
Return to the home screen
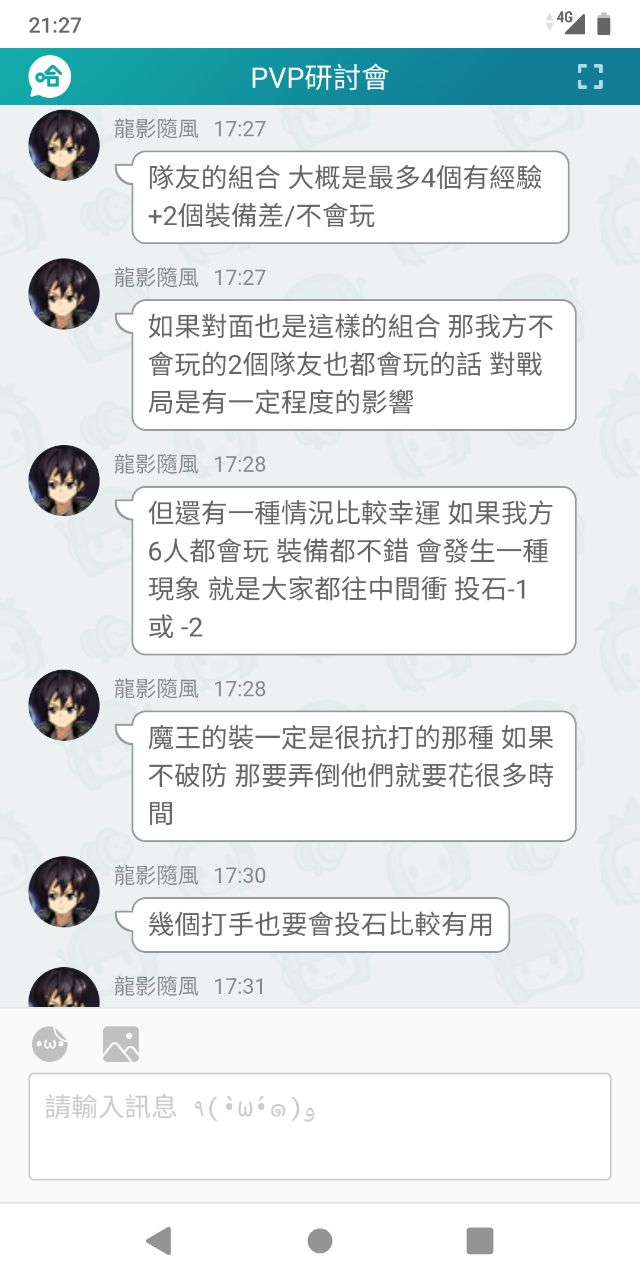click(320, 1241)
